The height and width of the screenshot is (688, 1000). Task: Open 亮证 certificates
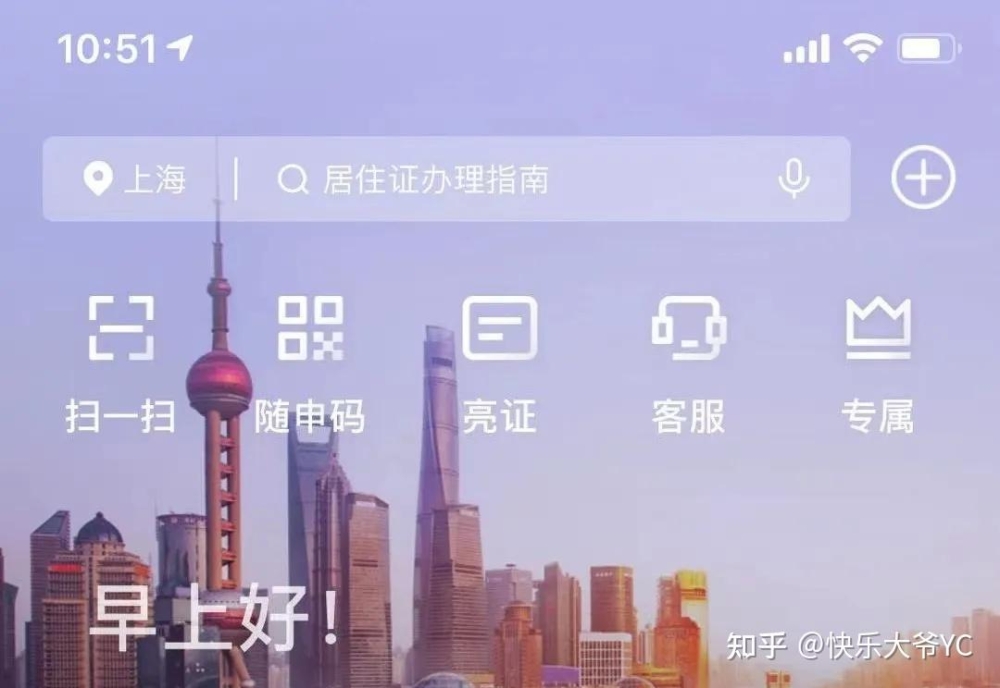coord(499,362)
